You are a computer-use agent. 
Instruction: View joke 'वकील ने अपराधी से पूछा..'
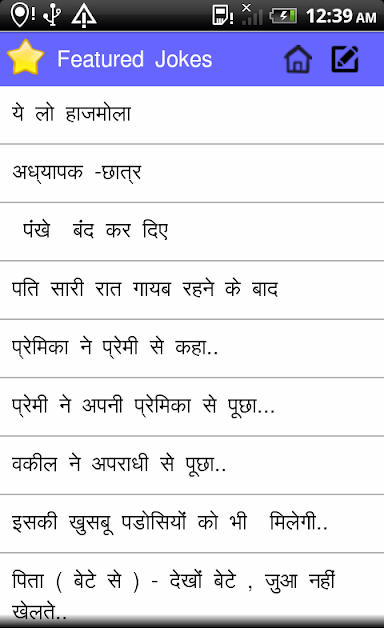(192, 465)
